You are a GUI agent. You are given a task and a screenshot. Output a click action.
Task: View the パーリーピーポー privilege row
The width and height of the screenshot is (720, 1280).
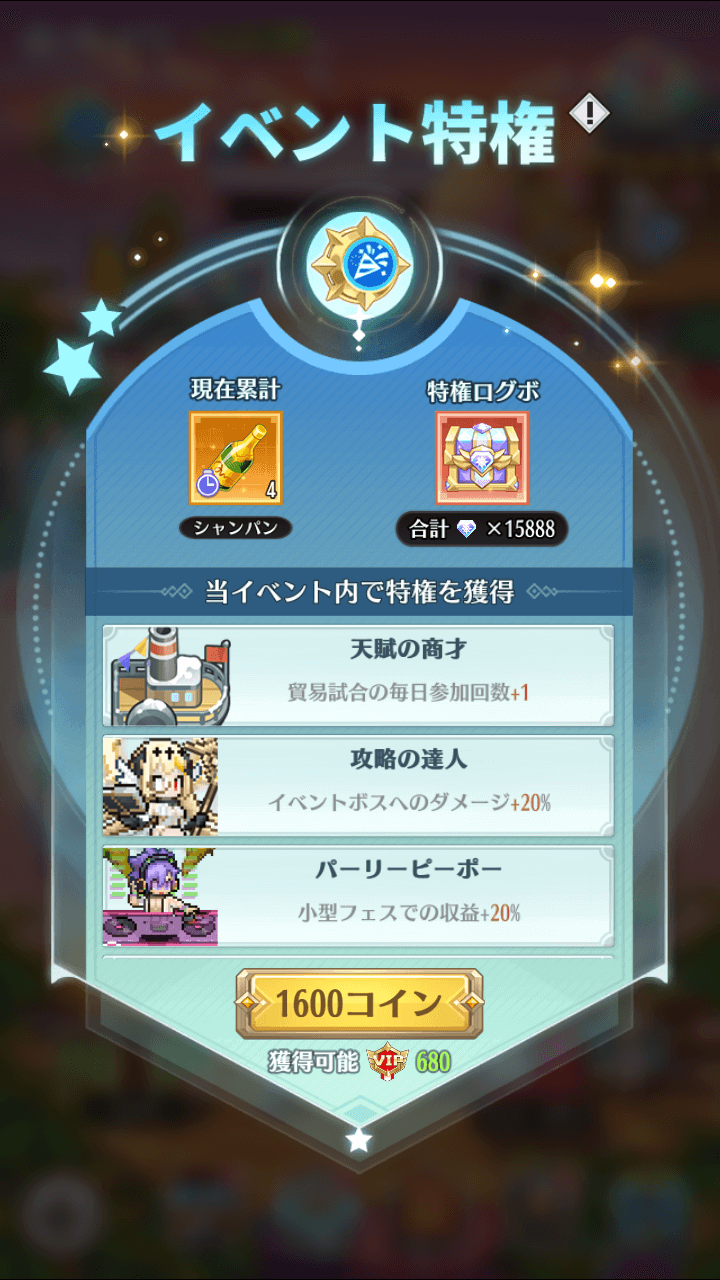click(358, 896)
